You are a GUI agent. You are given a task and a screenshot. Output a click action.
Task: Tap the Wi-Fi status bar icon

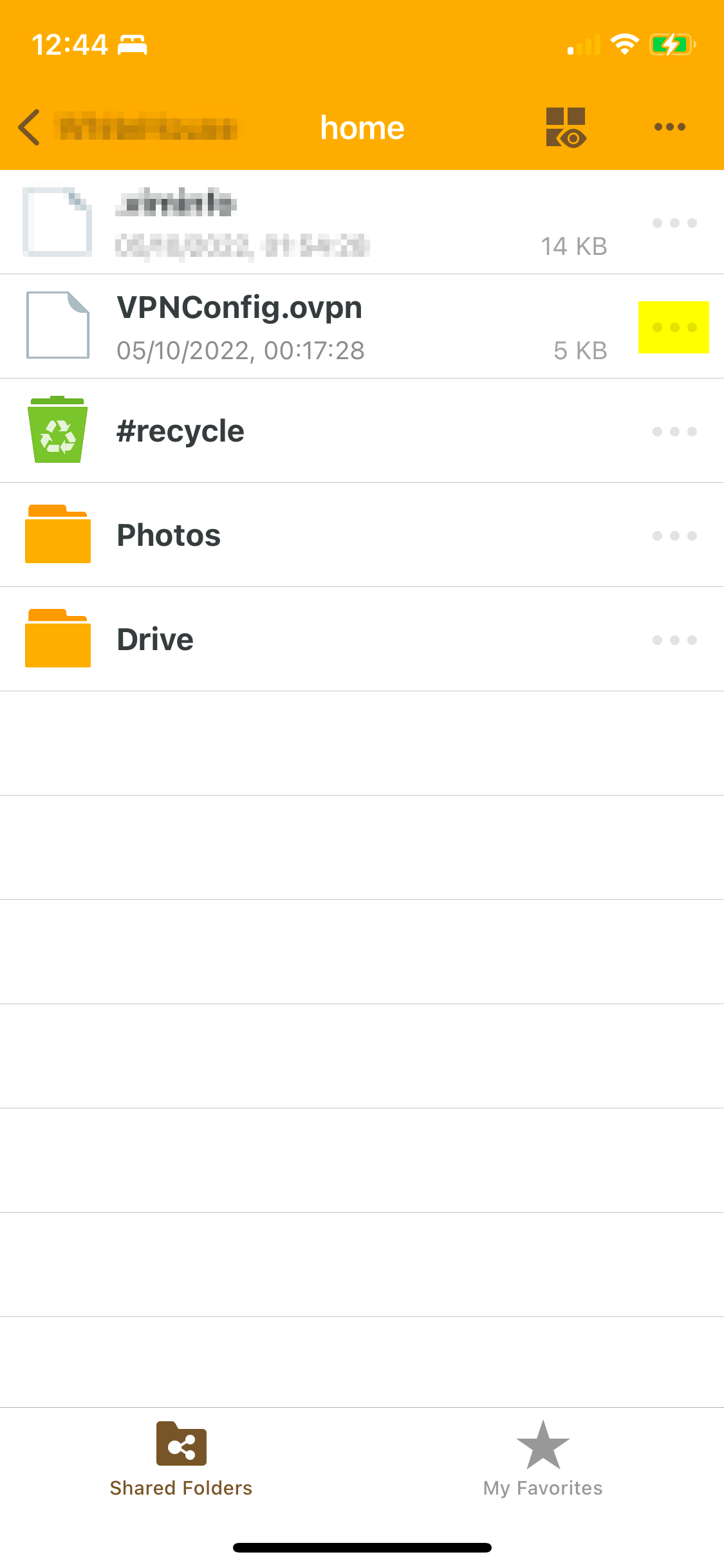624,43
